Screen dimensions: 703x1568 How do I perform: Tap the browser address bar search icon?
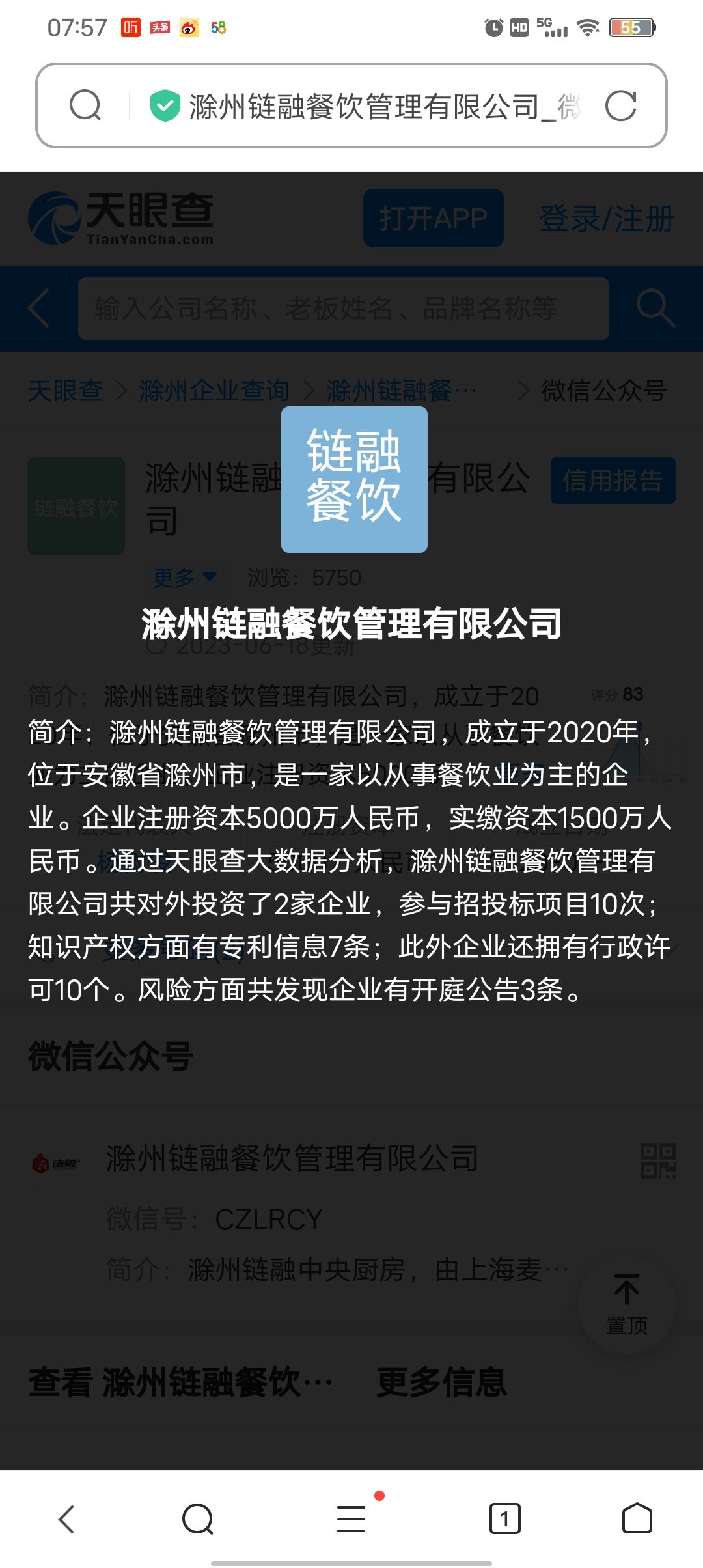tap(85, 105)
